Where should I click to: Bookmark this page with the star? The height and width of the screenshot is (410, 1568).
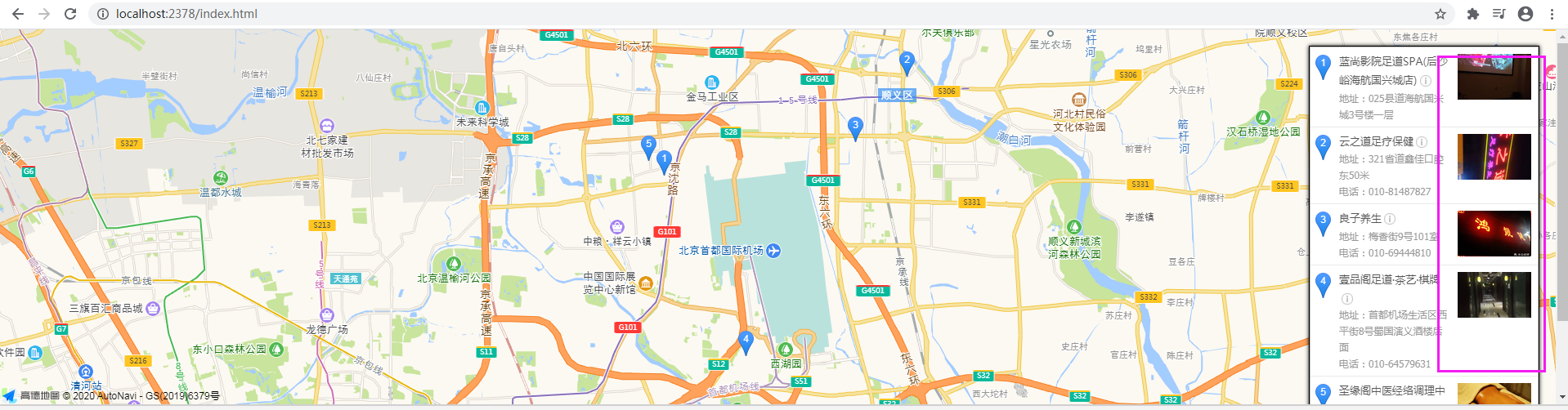(1440, 14)
